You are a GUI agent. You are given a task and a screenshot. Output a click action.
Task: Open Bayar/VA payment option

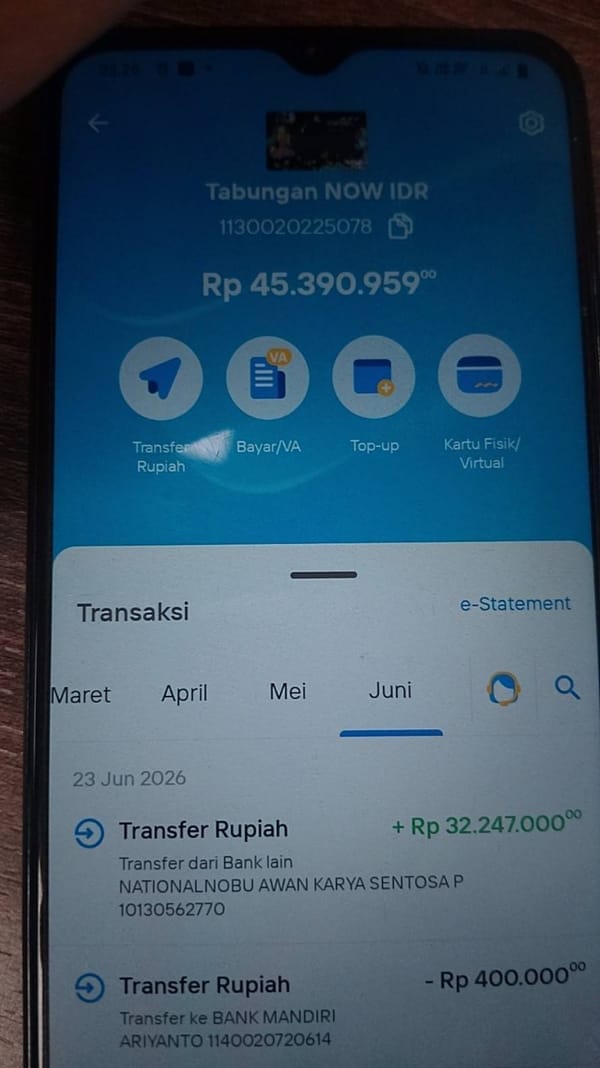[268, 377]
